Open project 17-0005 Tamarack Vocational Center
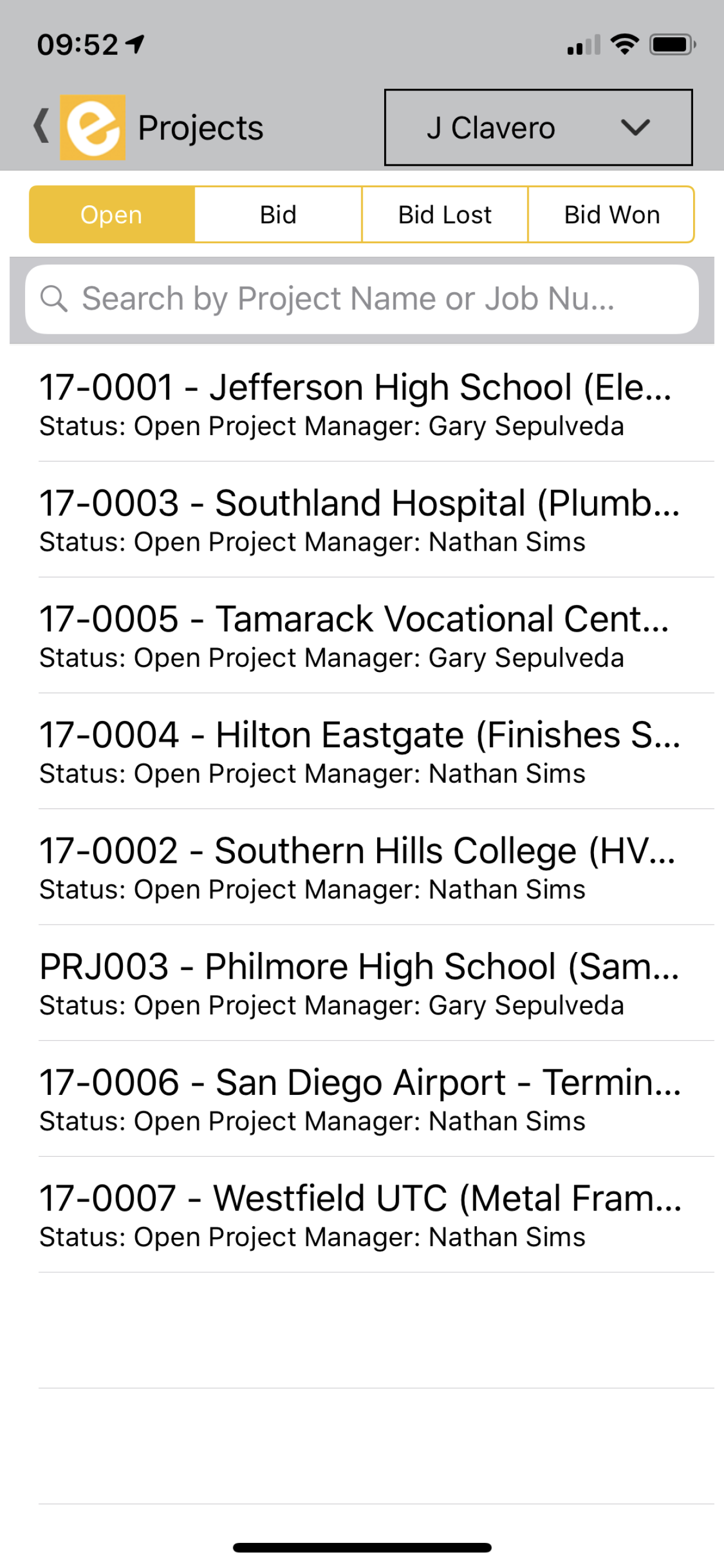This screenshot has height=1568, width=724. coord(362,635)
